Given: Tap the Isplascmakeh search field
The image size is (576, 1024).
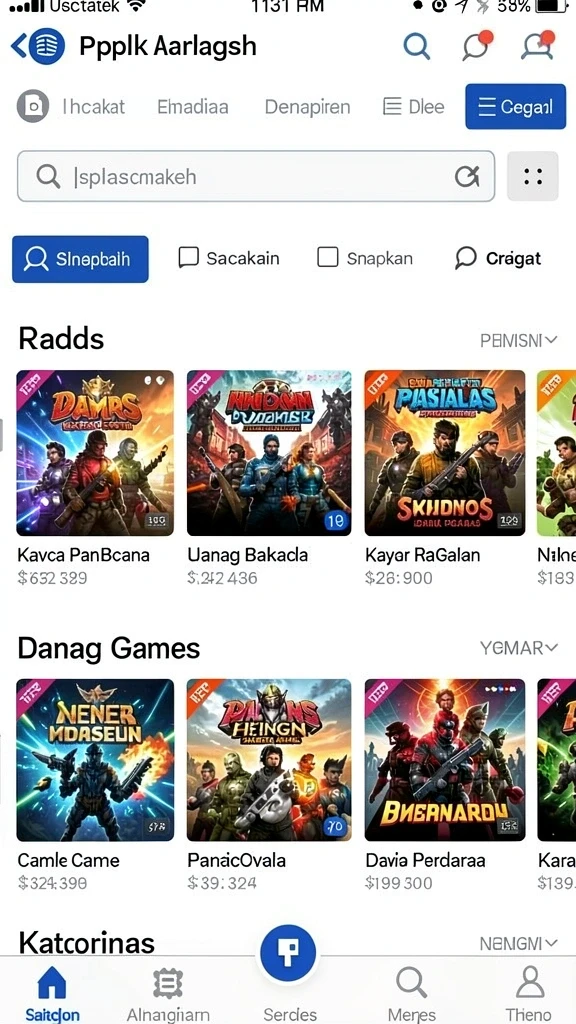Looking at the screenshot, I should (x=255, y=176).
